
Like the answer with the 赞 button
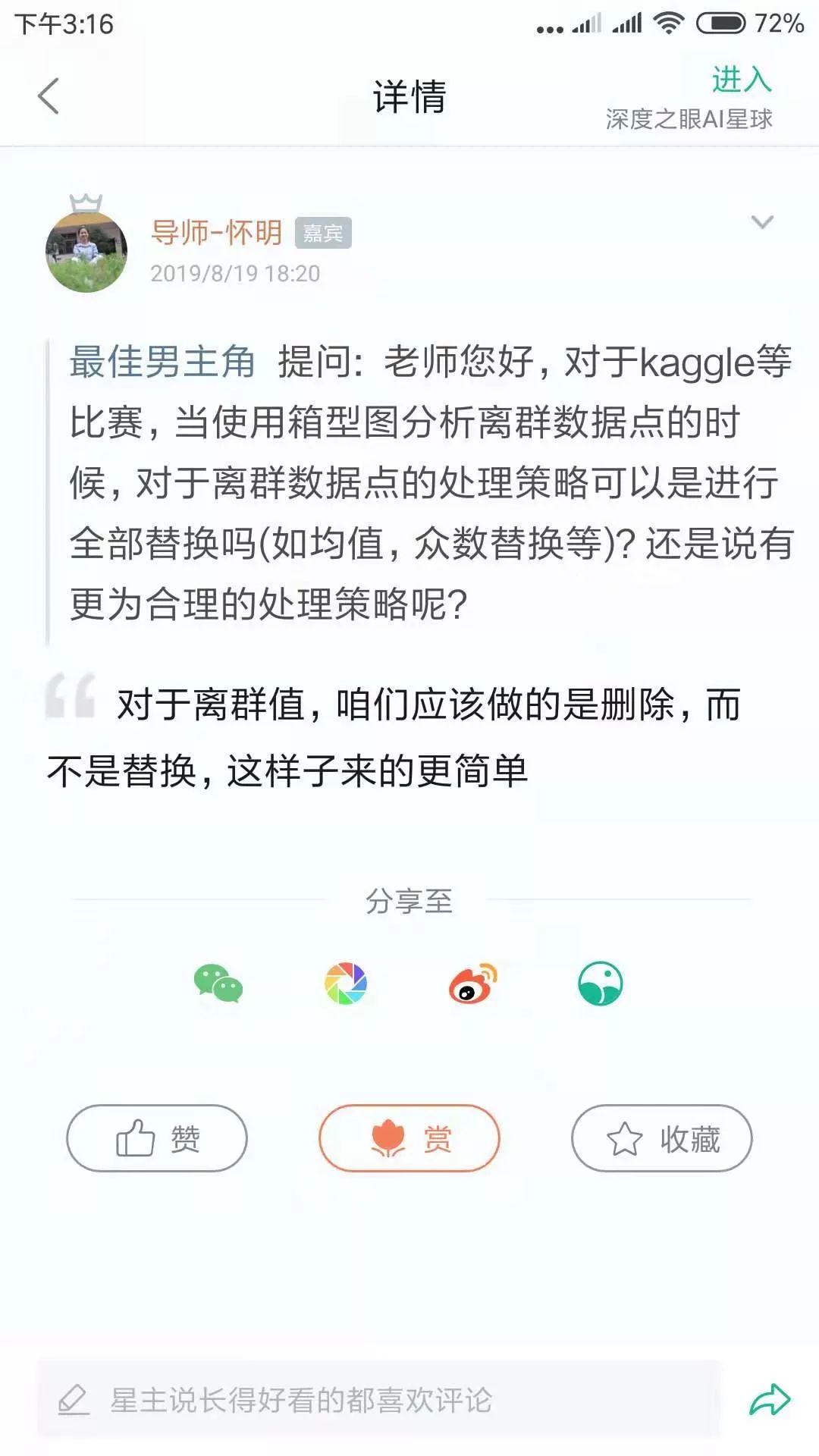pyautogui.click(x=157, y=1138)
